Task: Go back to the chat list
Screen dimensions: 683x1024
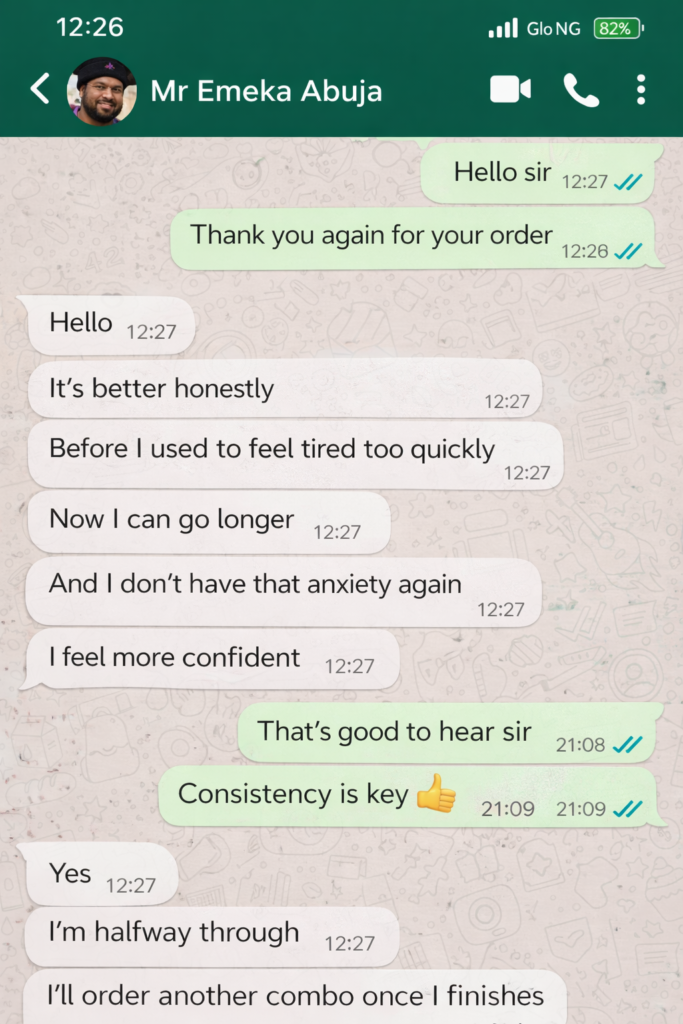Action: pyautogui.click(x=39, y=90)
